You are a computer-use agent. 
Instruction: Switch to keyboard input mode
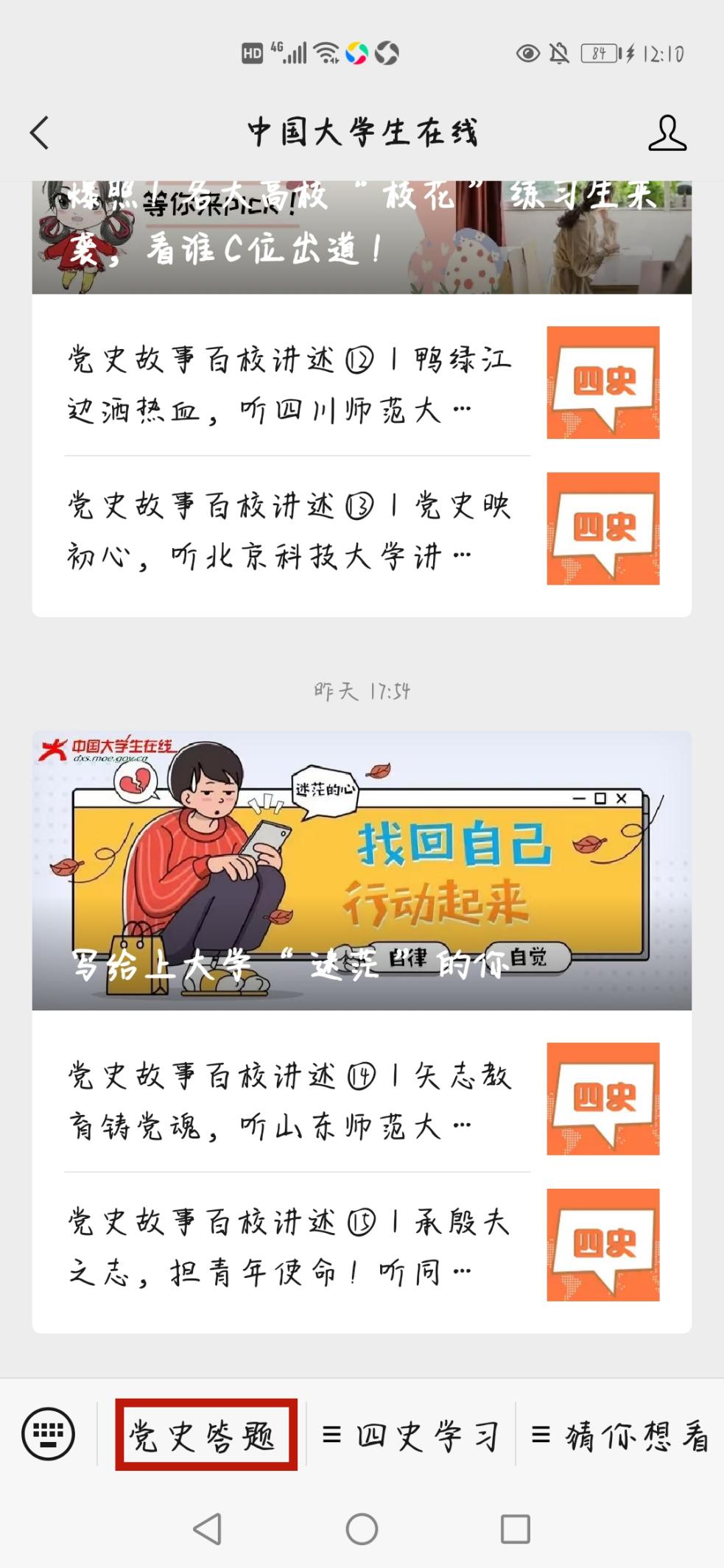click(x=49, y=1434)
